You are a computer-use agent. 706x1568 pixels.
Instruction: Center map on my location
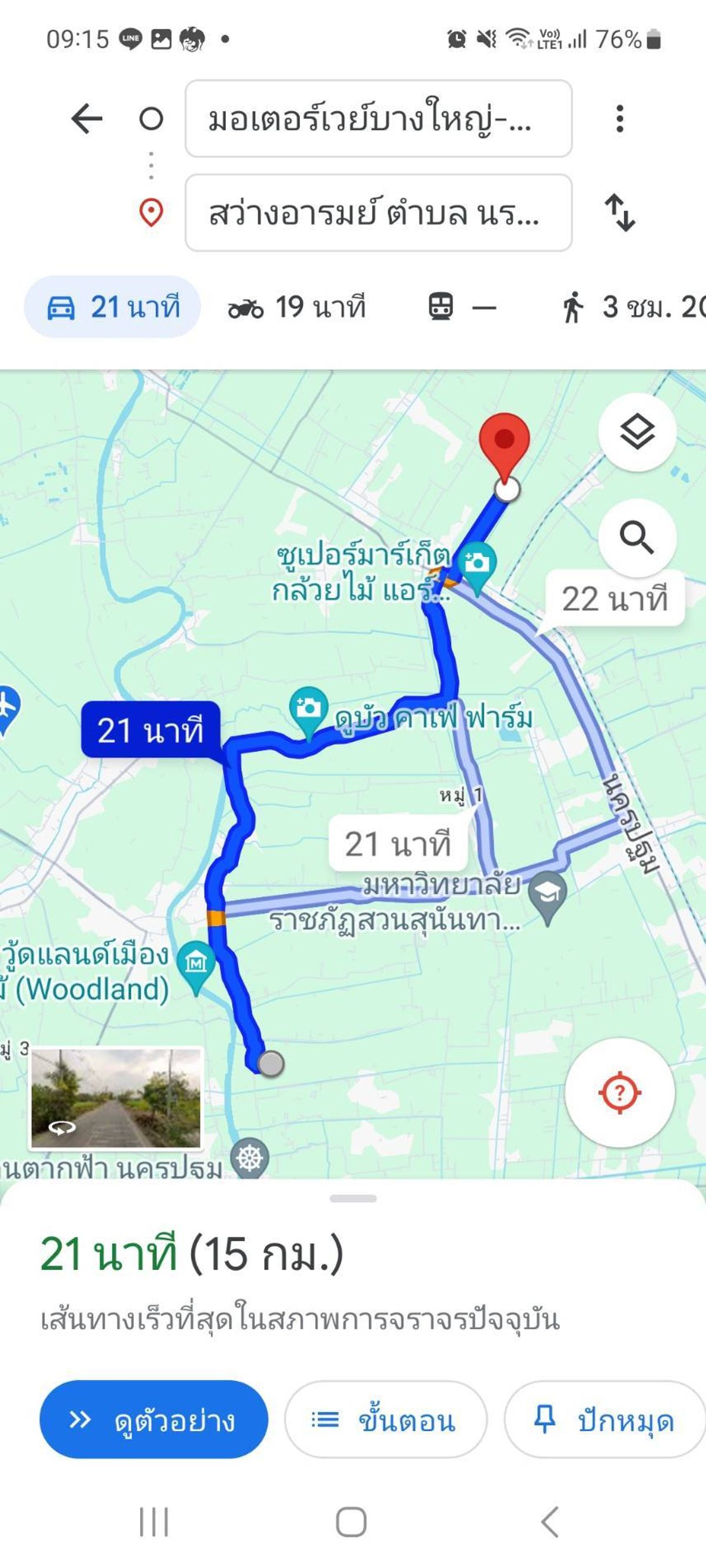(x=620, y=1092)
